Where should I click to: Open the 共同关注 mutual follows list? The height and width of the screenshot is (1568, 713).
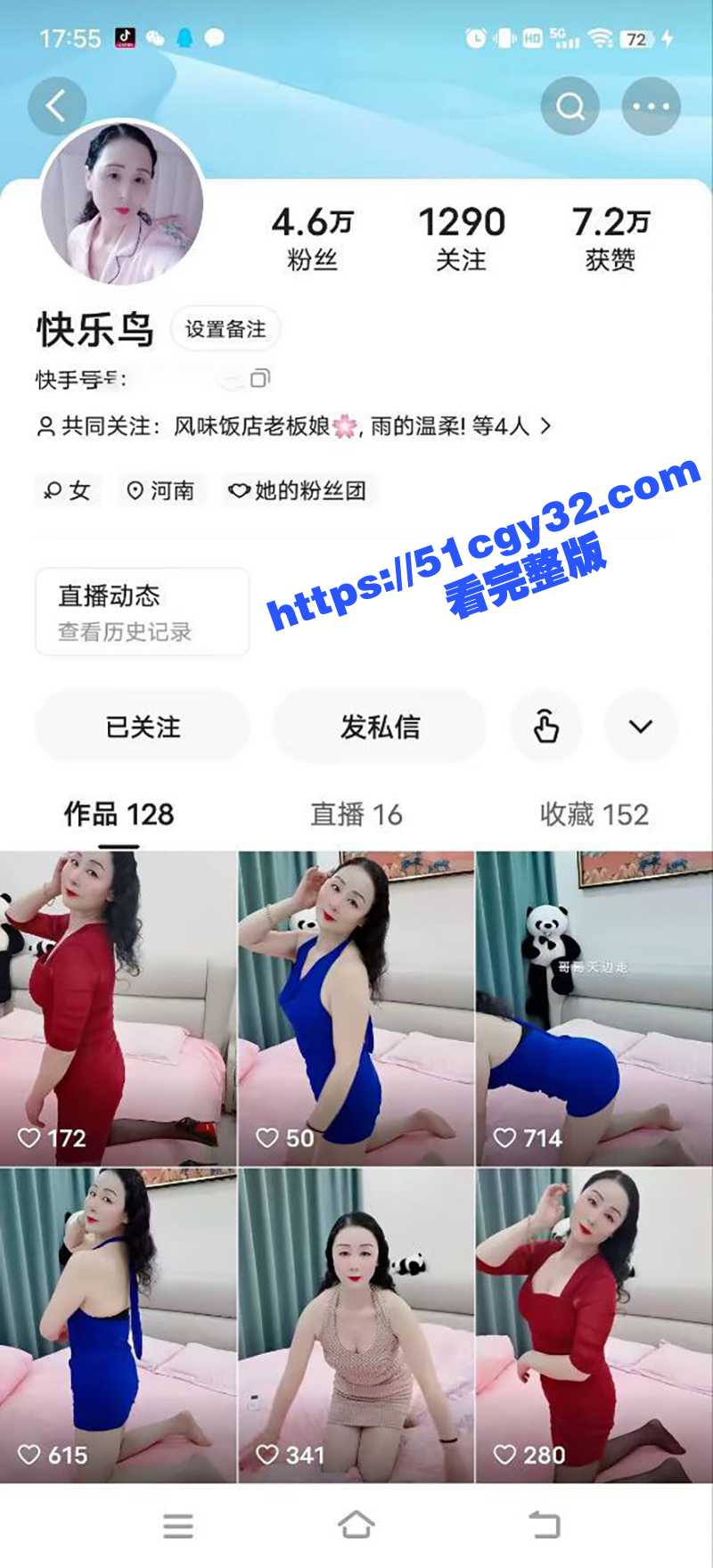[x=294, y=426]
